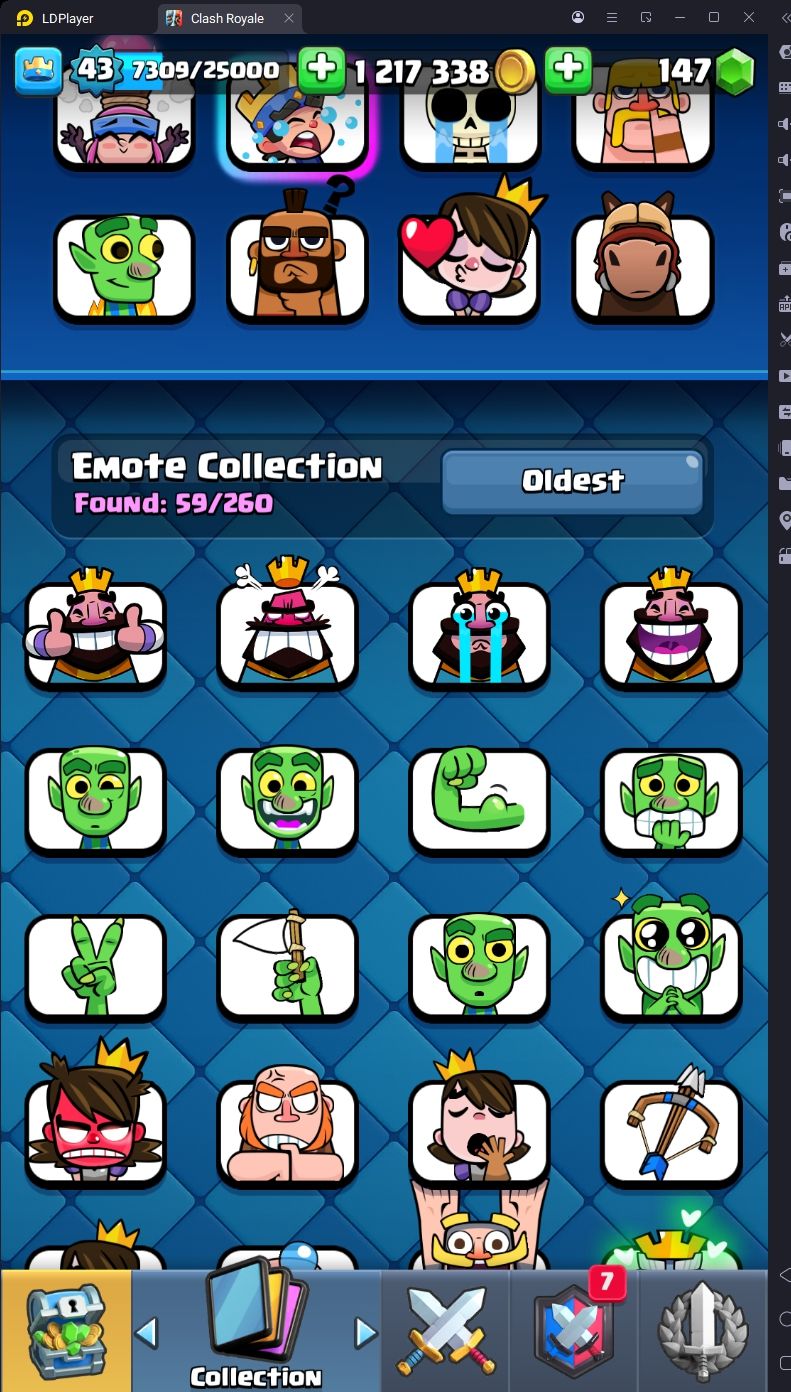
Task: Tap right arrow beside Collection
Action: tap(366, 1332)
